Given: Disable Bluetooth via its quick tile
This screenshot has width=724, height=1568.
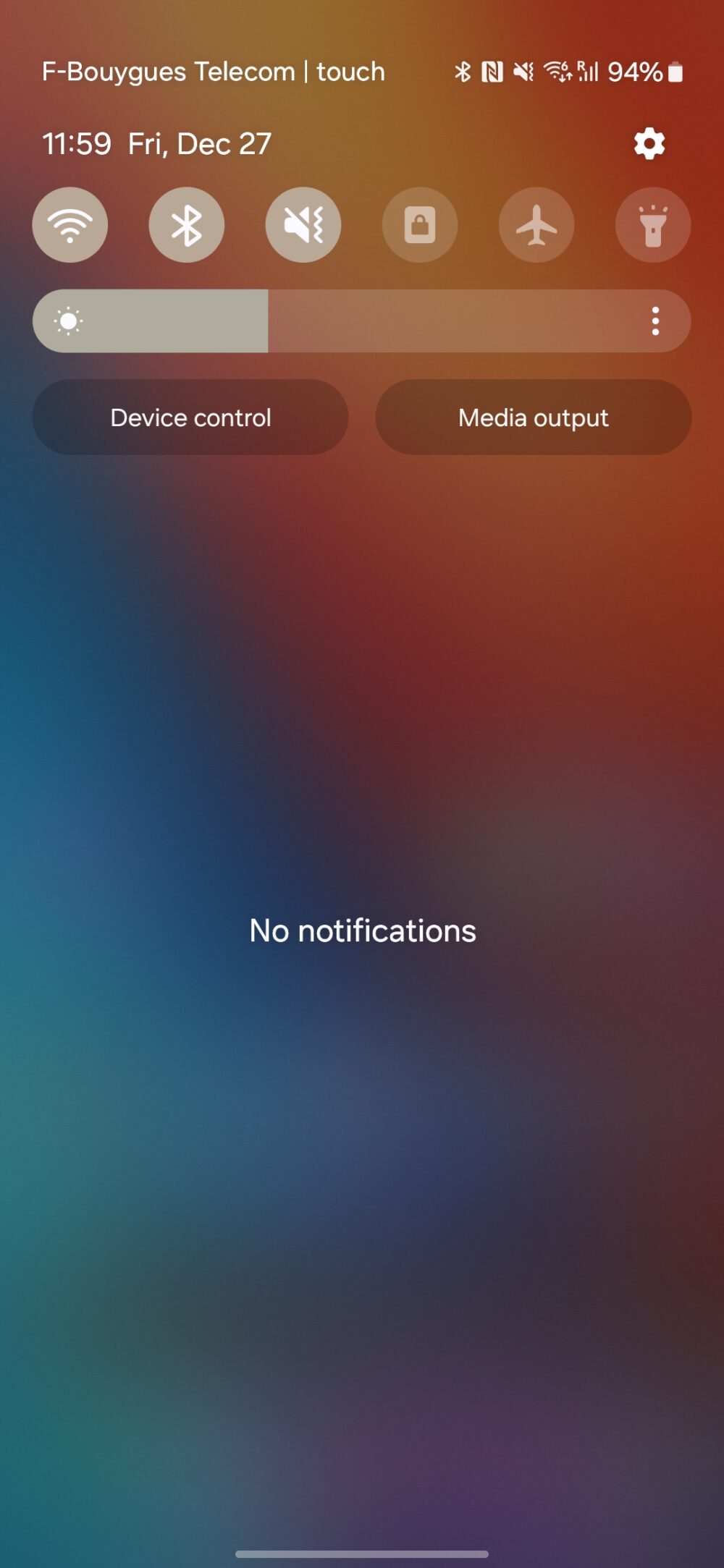Looking at the screenshot, I should (187, 225).
